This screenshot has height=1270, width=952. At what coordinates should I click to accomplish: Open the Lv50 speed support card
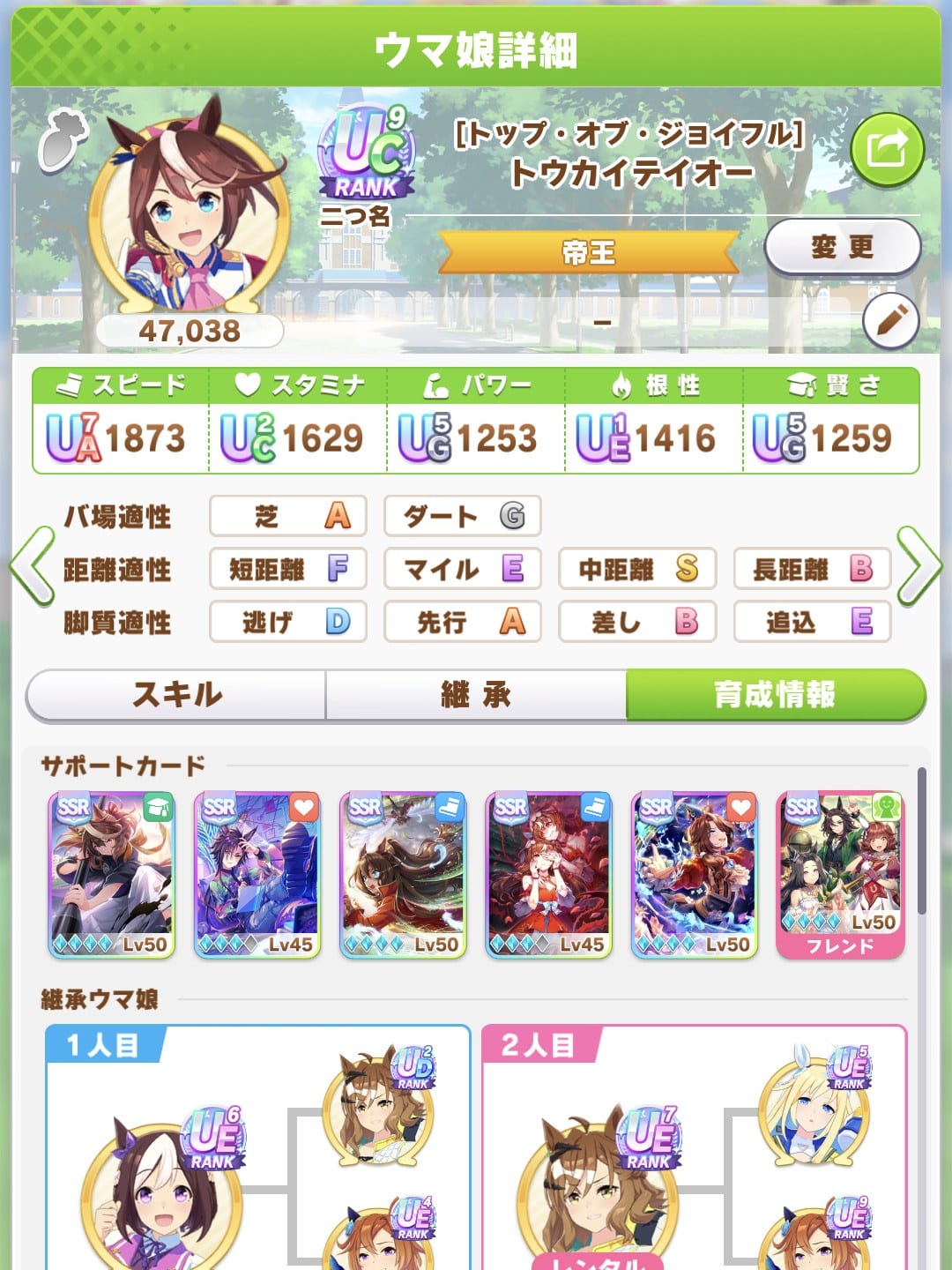pos(403,874)
